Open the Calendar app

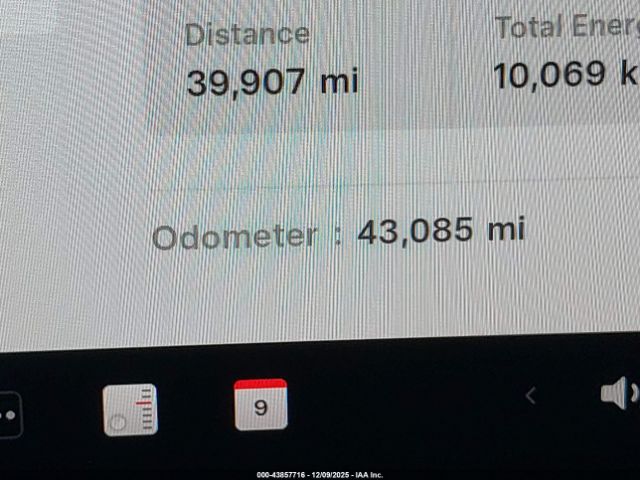click(x=261, y=405)
